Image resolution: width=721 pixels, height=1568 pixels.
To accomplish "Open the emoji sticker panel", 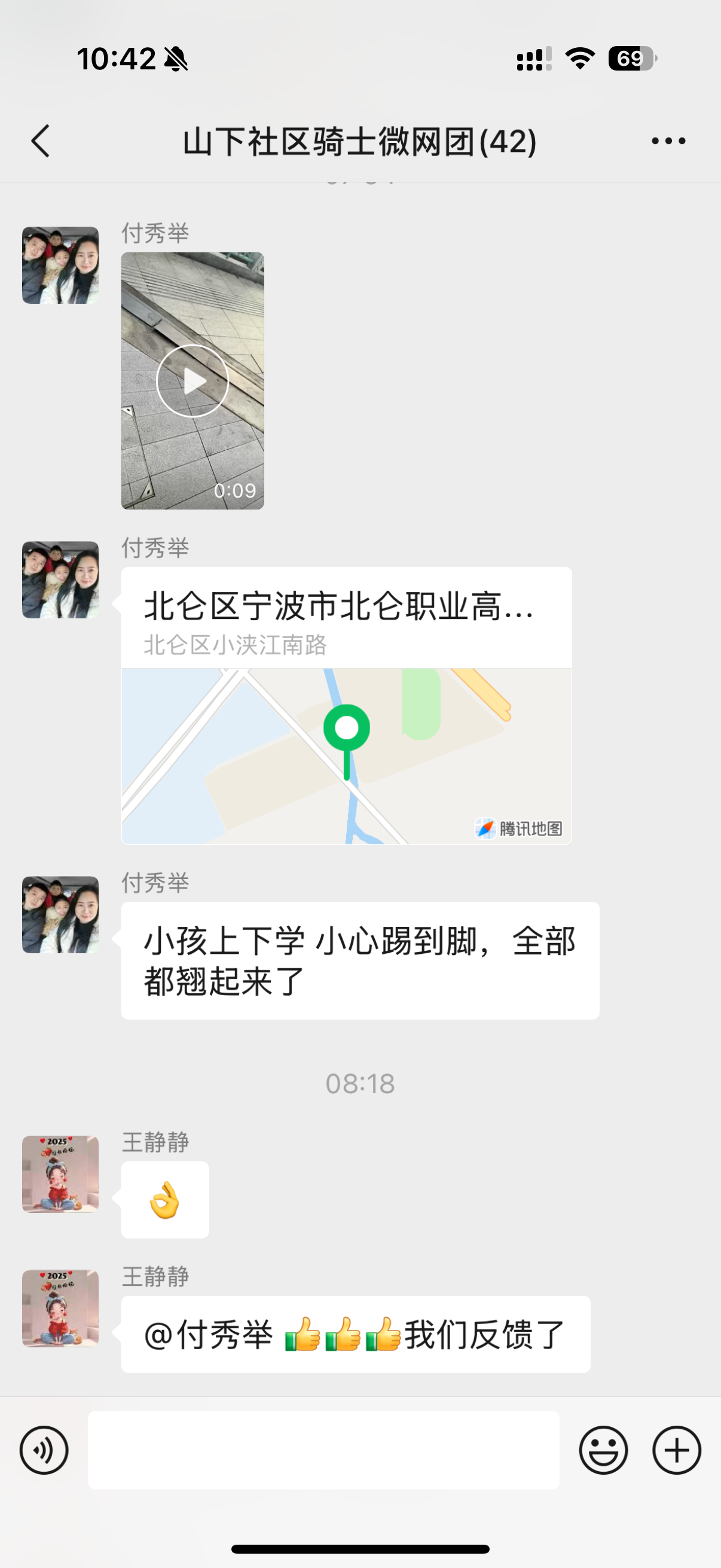I will click(x=603, y=1450).
